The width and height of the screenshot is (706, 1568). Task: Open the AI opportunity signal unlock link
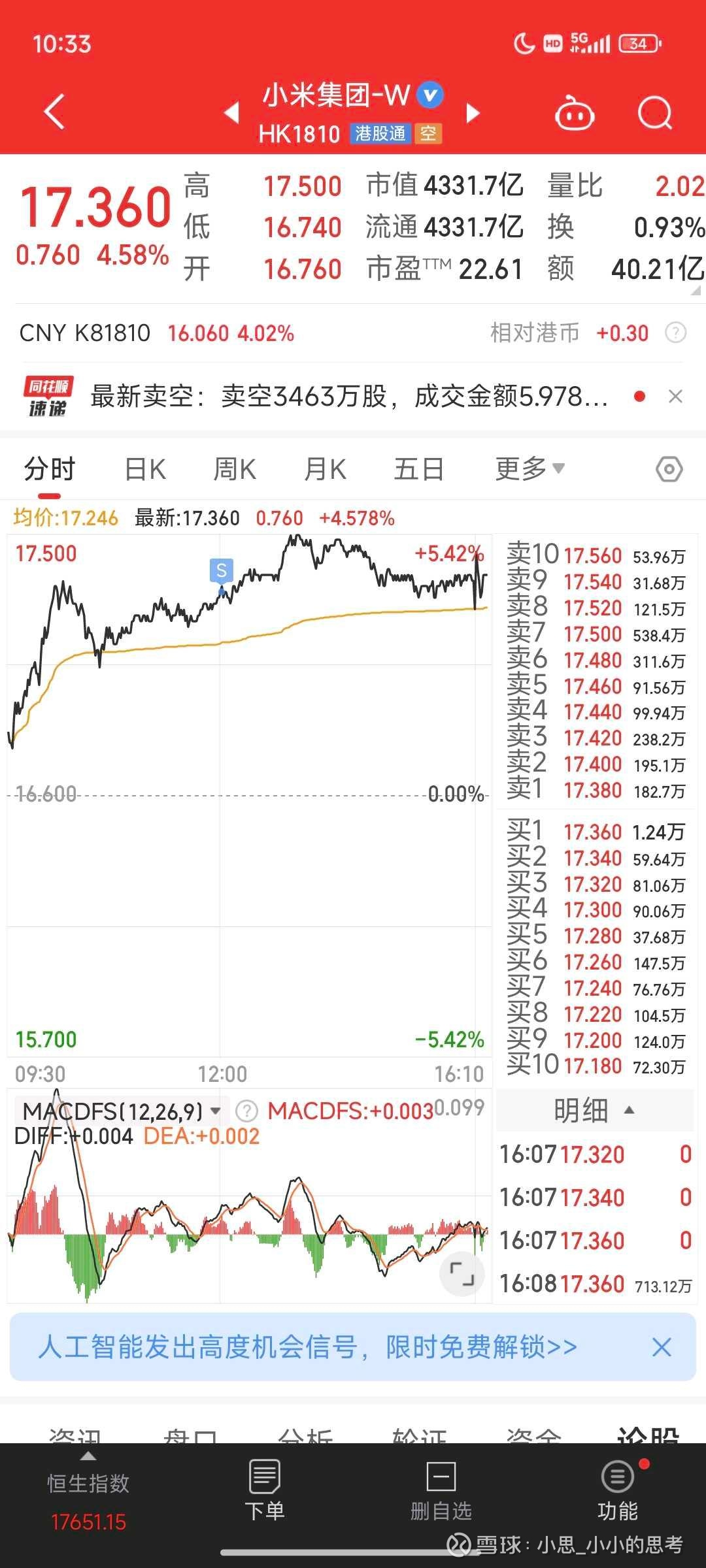pyautogui.click(x=307, y=1347)
